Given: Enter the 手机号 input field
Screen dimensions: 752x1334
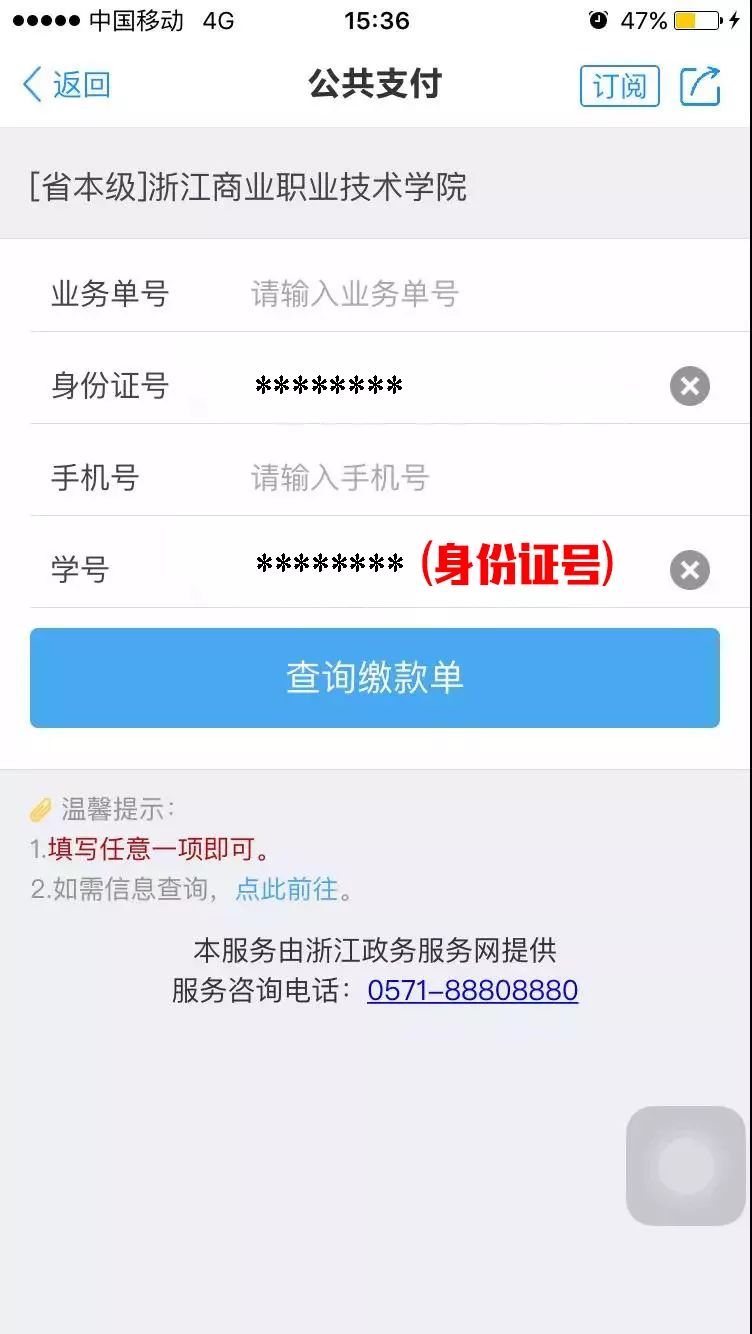Looking at the screenshot, I should pos(450,478).
